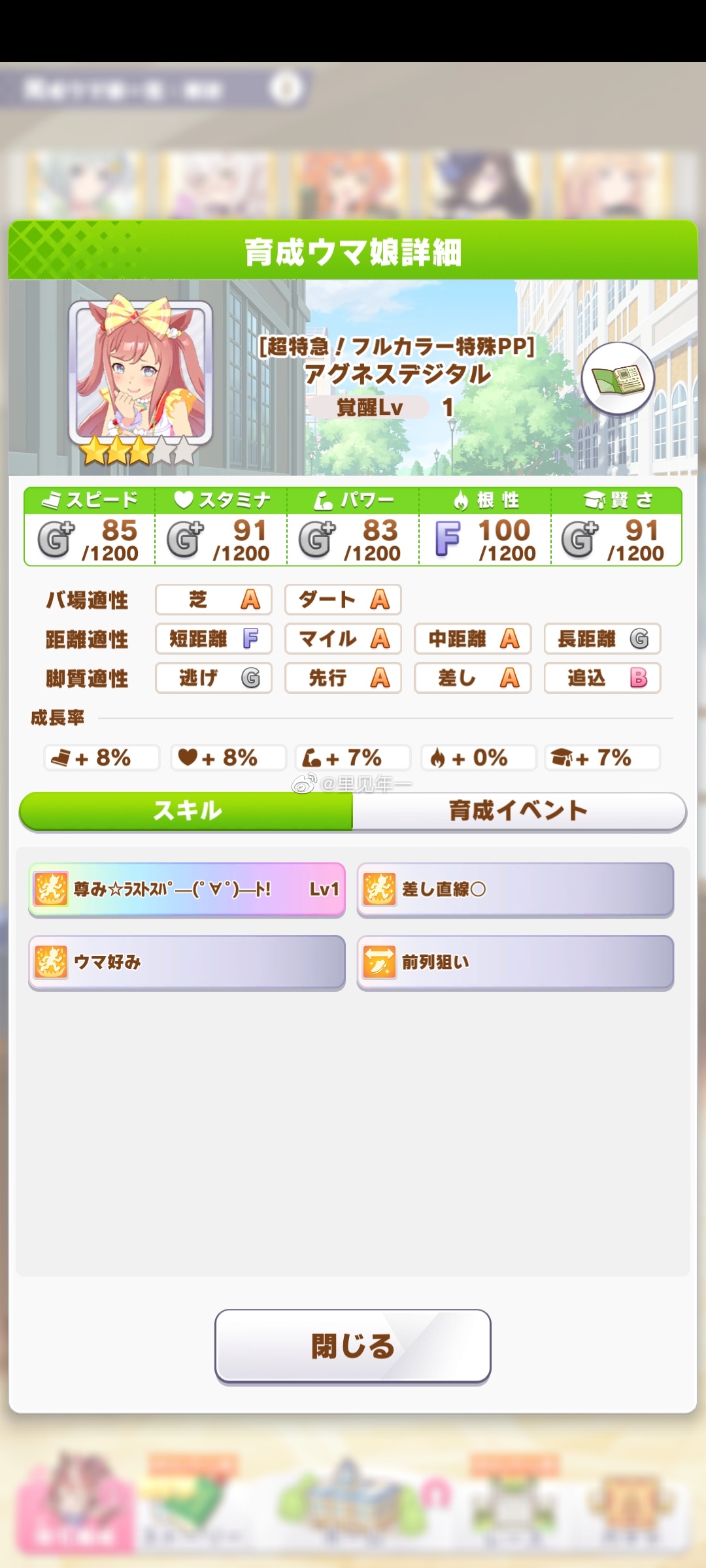The height and width of the screenshot is (1568, 706).
Task: Close the dialog with 閉じる
Action: pyautogui.click(x=353, y=1346)
